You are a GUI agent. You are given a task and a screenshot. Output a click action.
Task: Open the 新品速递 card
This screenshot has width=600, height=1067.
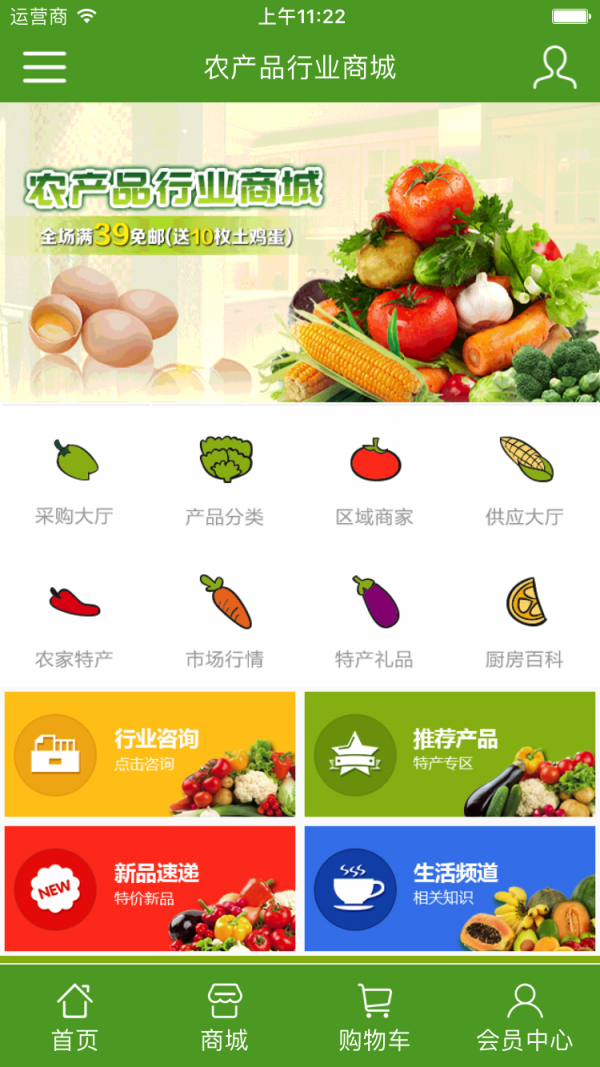150,888
